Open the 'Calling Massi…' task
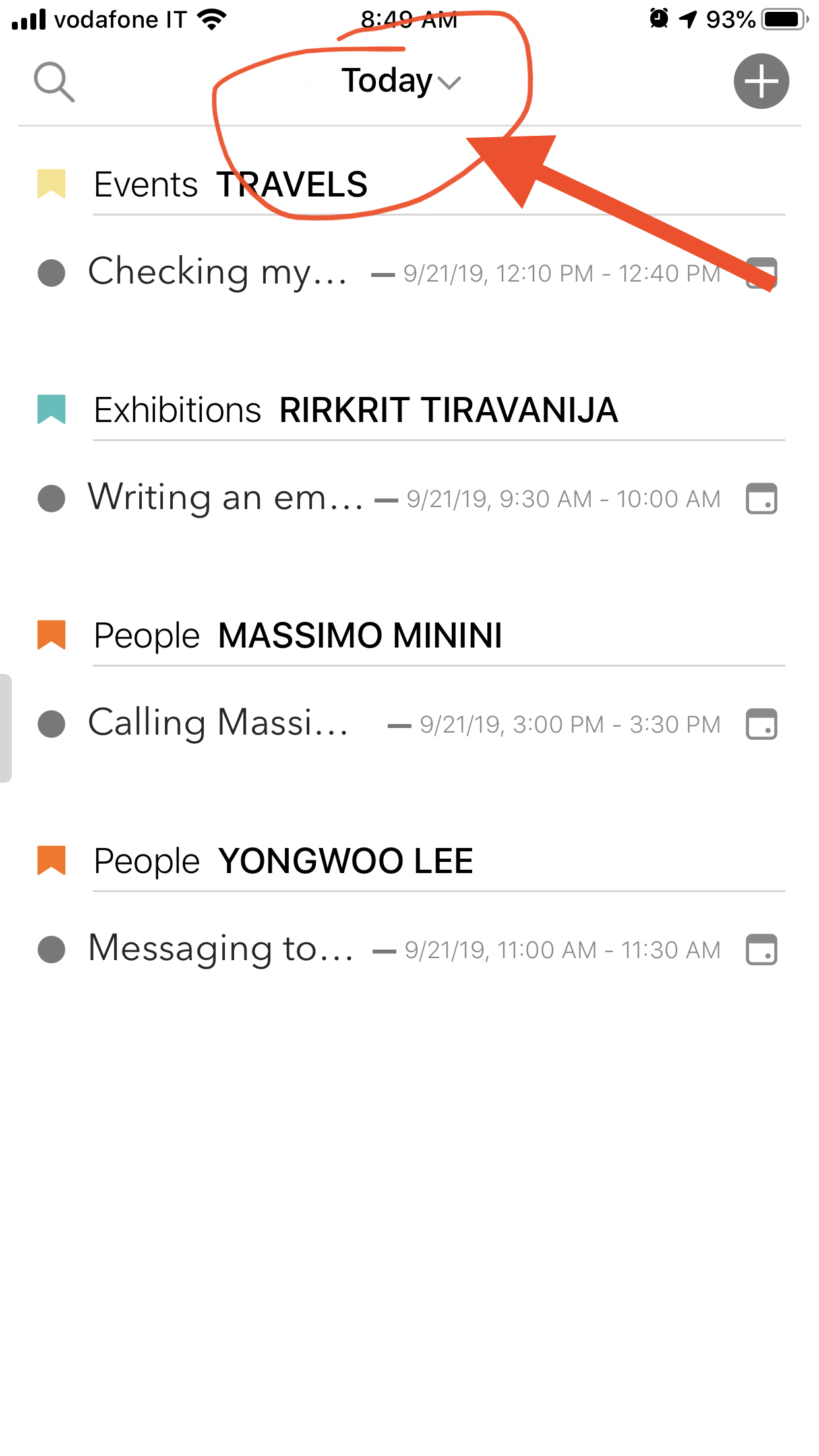 218,723
